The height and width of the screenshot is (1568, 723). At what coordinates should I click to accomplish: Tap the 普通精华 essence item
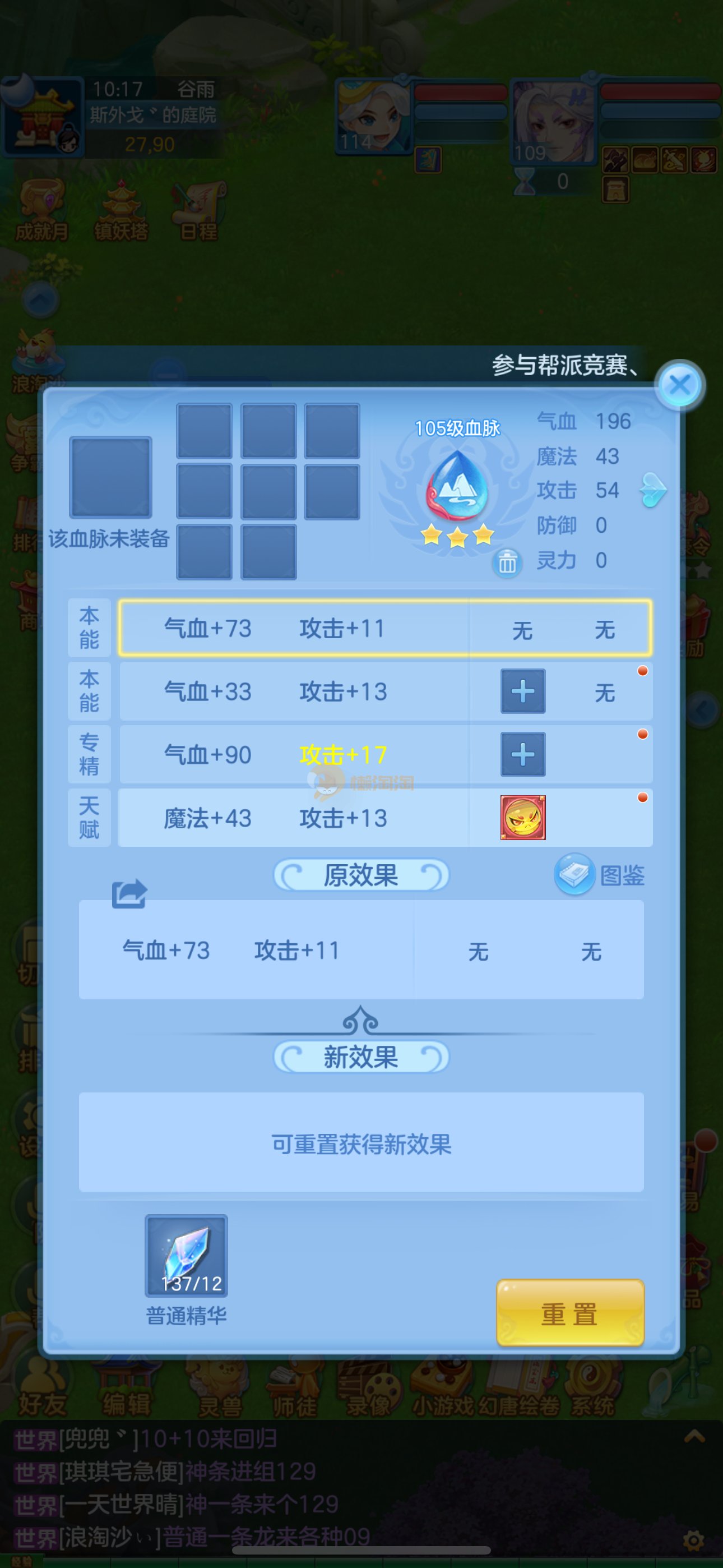point(186,1256)
